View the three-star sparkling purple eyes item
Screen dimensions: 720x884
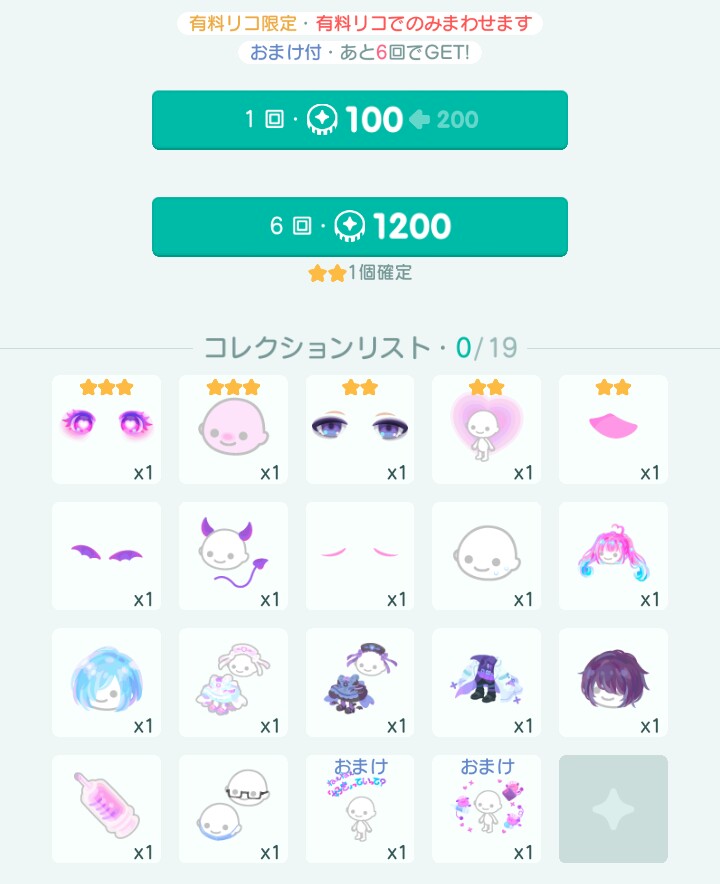coord(106,430)
